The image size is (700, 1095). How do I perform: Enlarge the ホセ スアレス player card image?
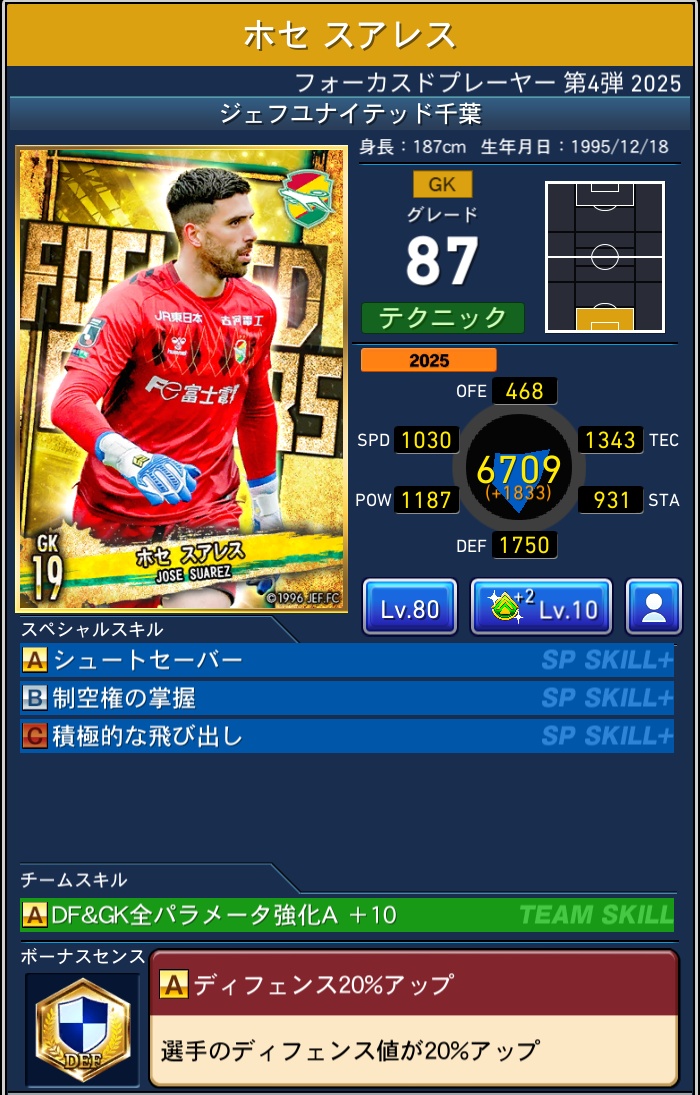coord(182,380)
